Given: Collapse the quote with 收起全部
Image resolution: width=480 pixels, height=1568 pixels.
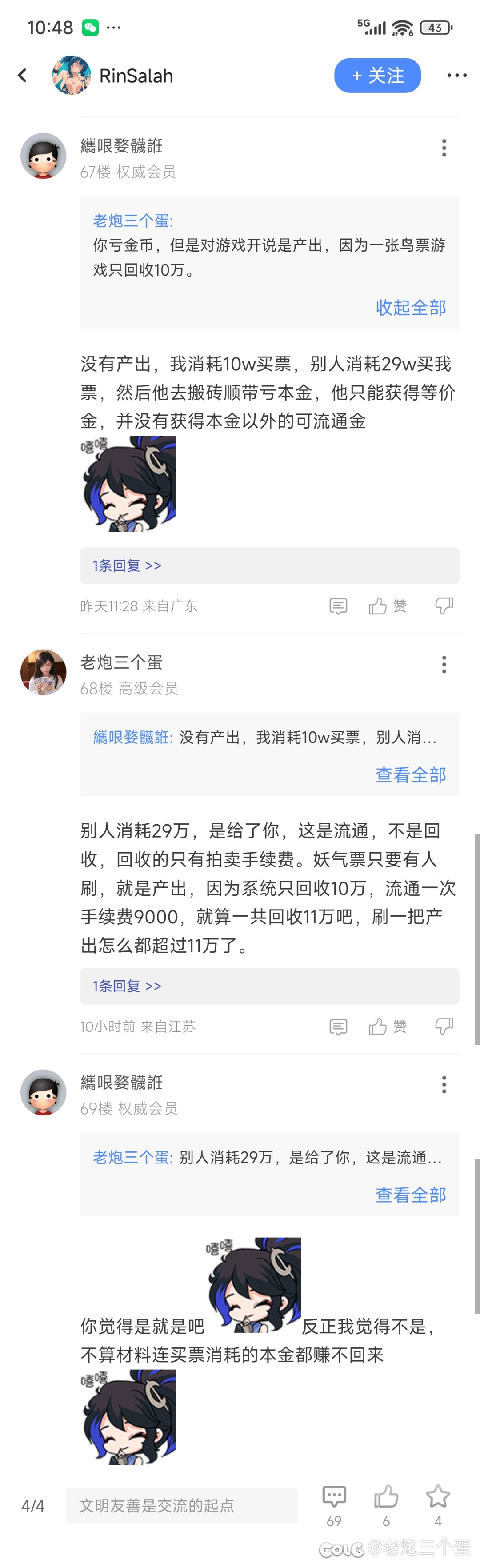Looking at the screenshot, I should (411, 307).
